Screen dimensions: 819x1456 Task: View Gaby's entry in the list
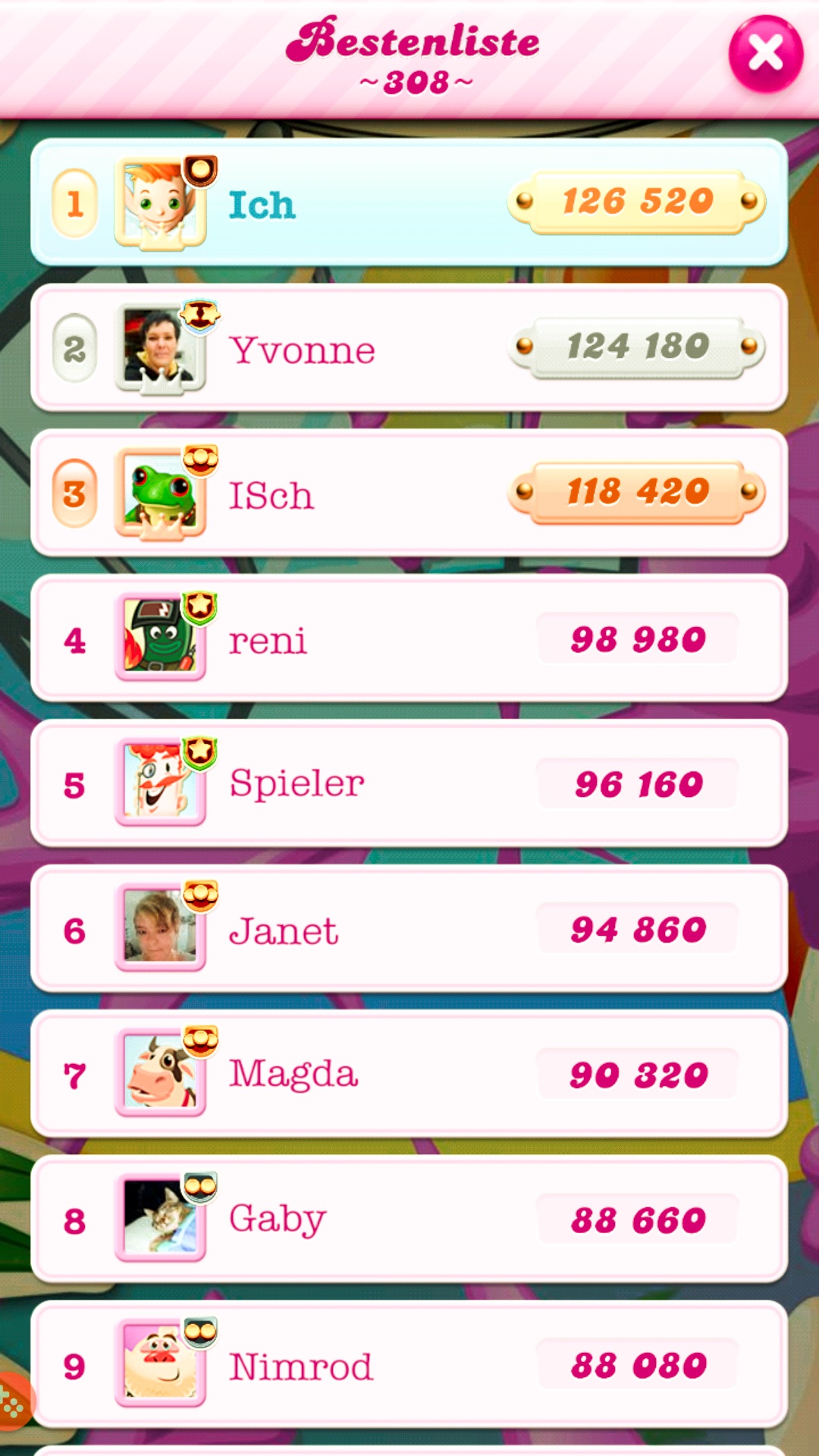409,1219
